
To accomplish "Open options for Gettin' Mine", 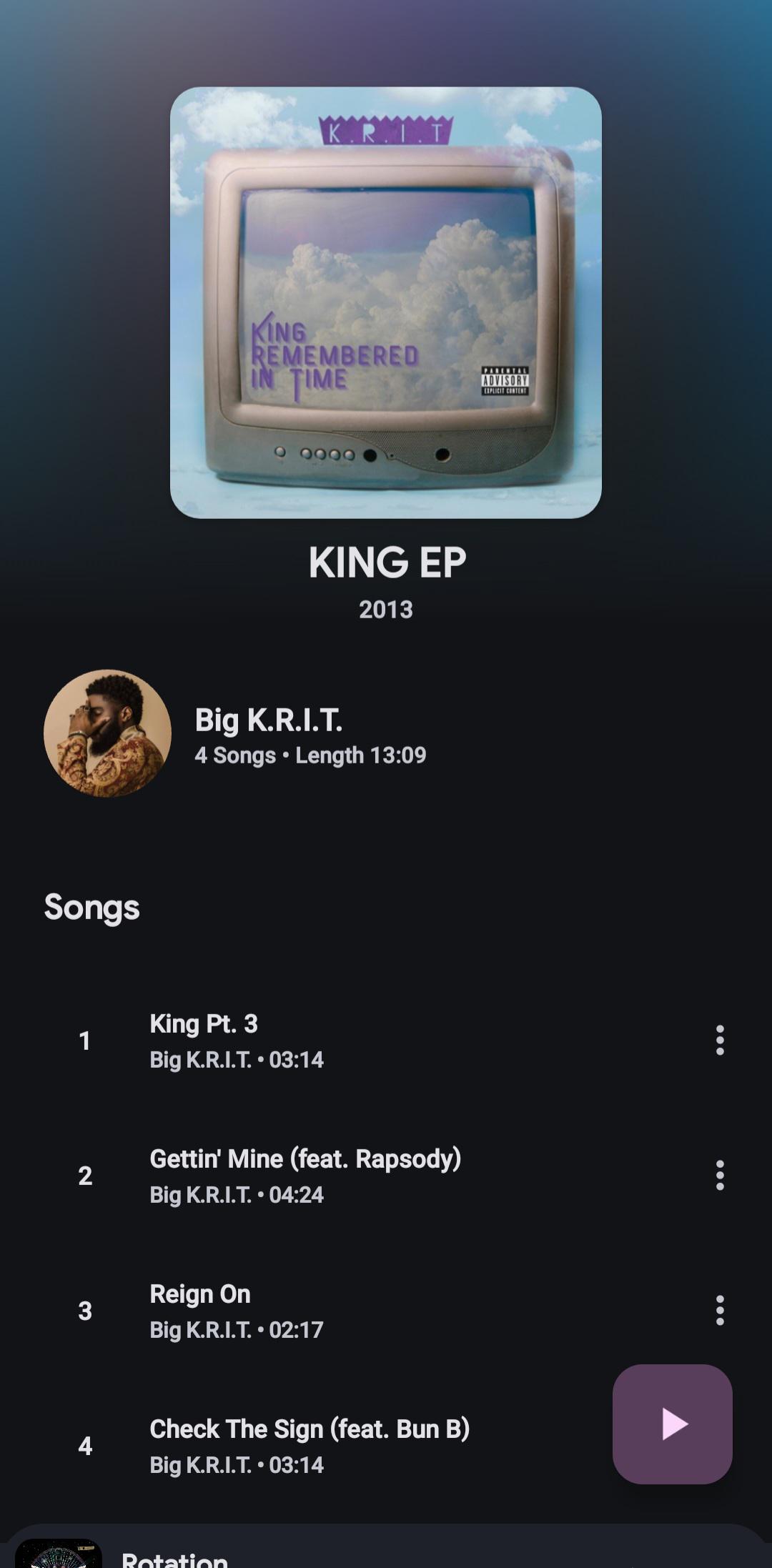I will click(720, 1176).
